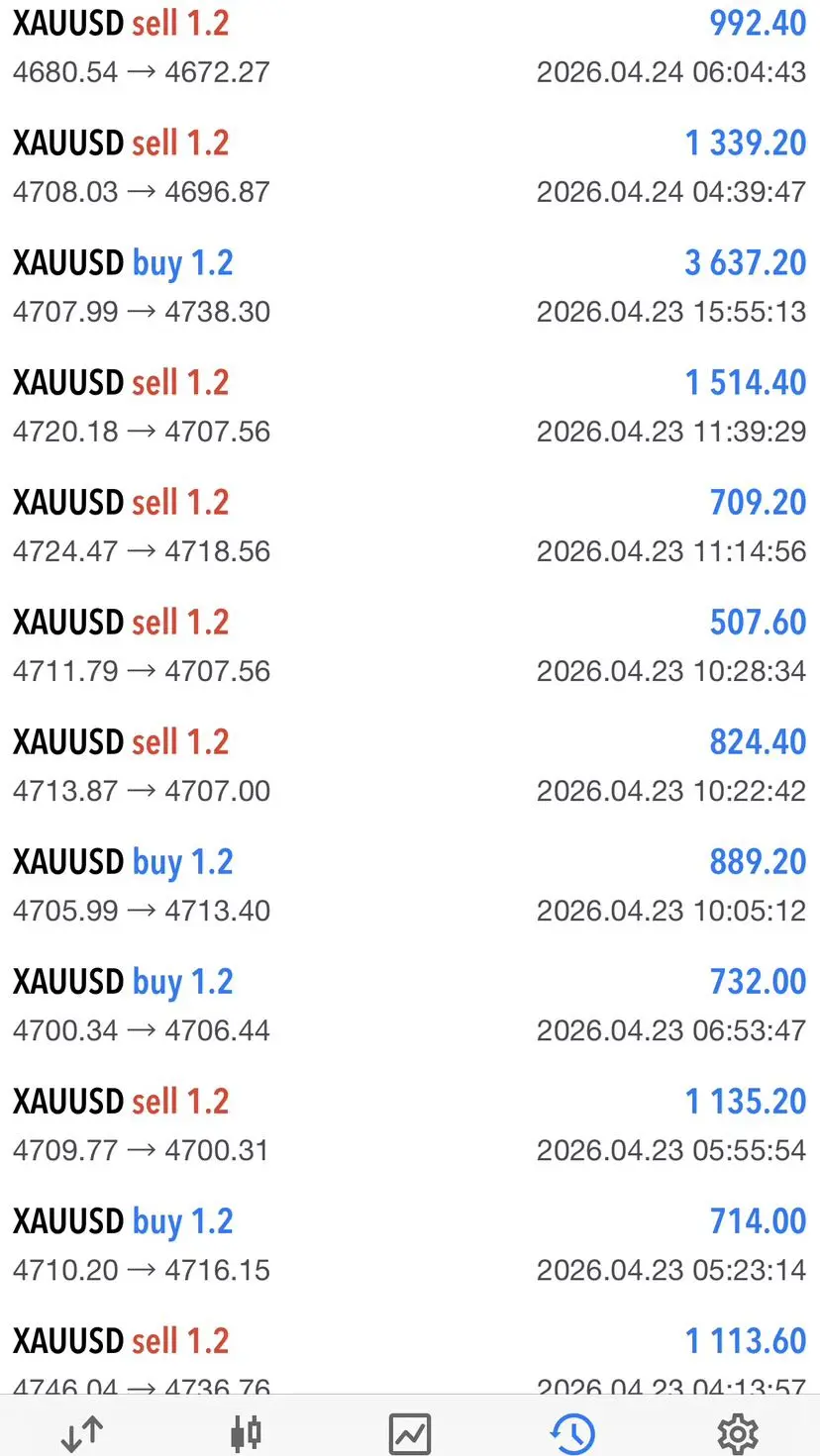Open the Quotes tab with arrows icon
The image size is (820, 1456).
[82, 1432]
